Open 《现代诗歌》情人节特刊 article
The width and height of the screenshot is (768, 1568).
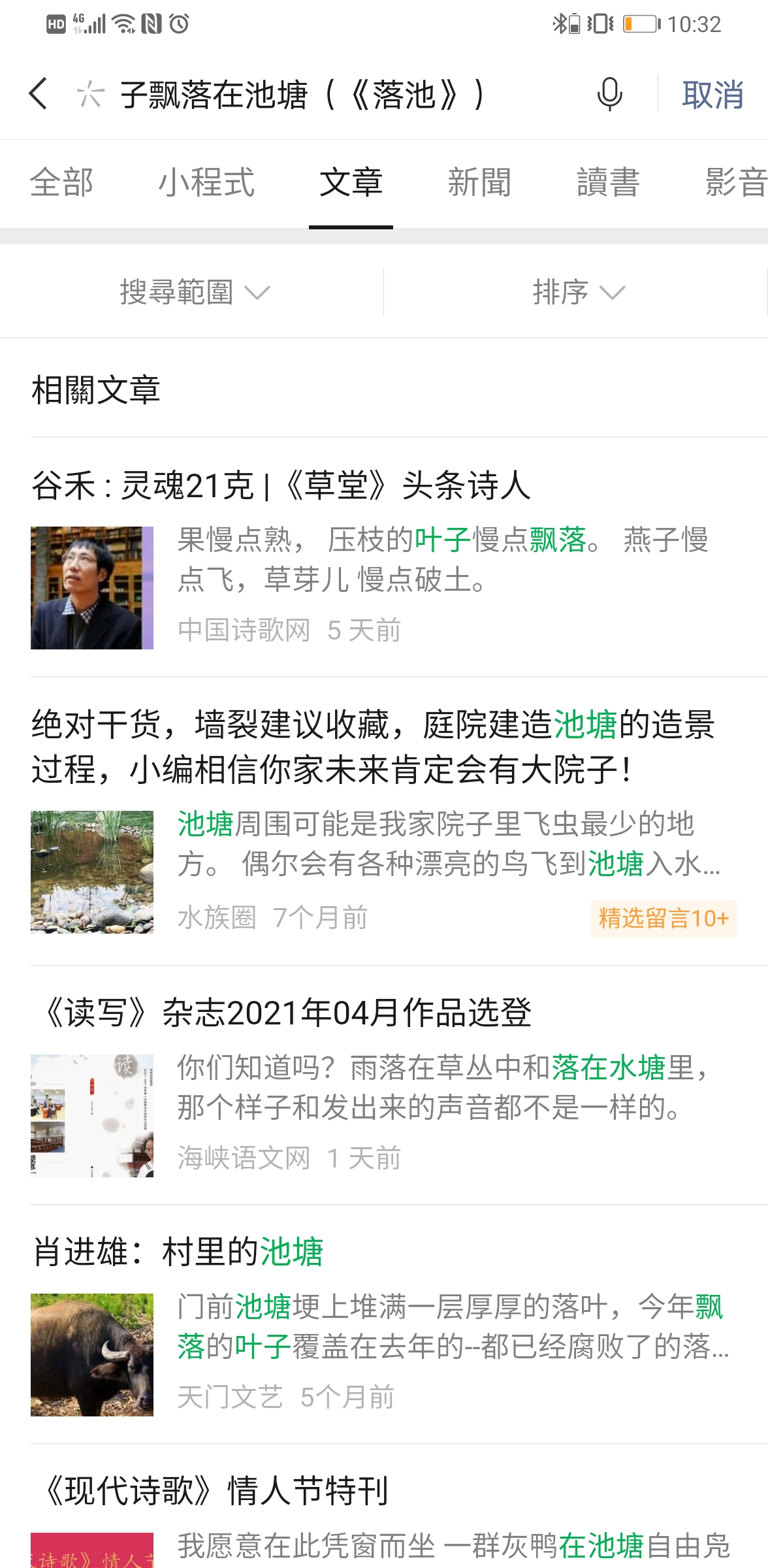(217, 1492)
